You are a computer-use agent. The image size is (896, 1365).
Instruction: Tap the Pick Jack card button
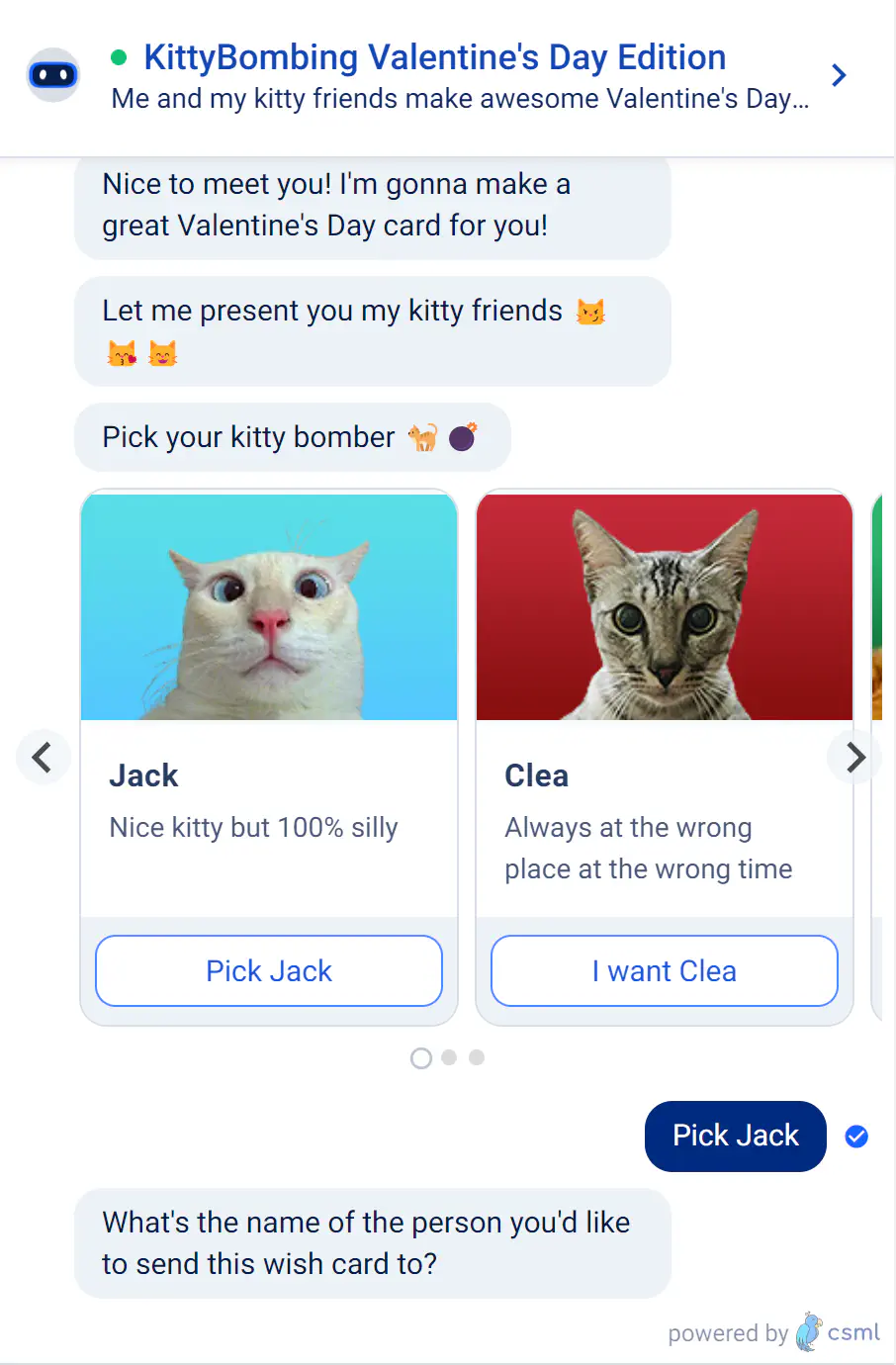point(269,970)
